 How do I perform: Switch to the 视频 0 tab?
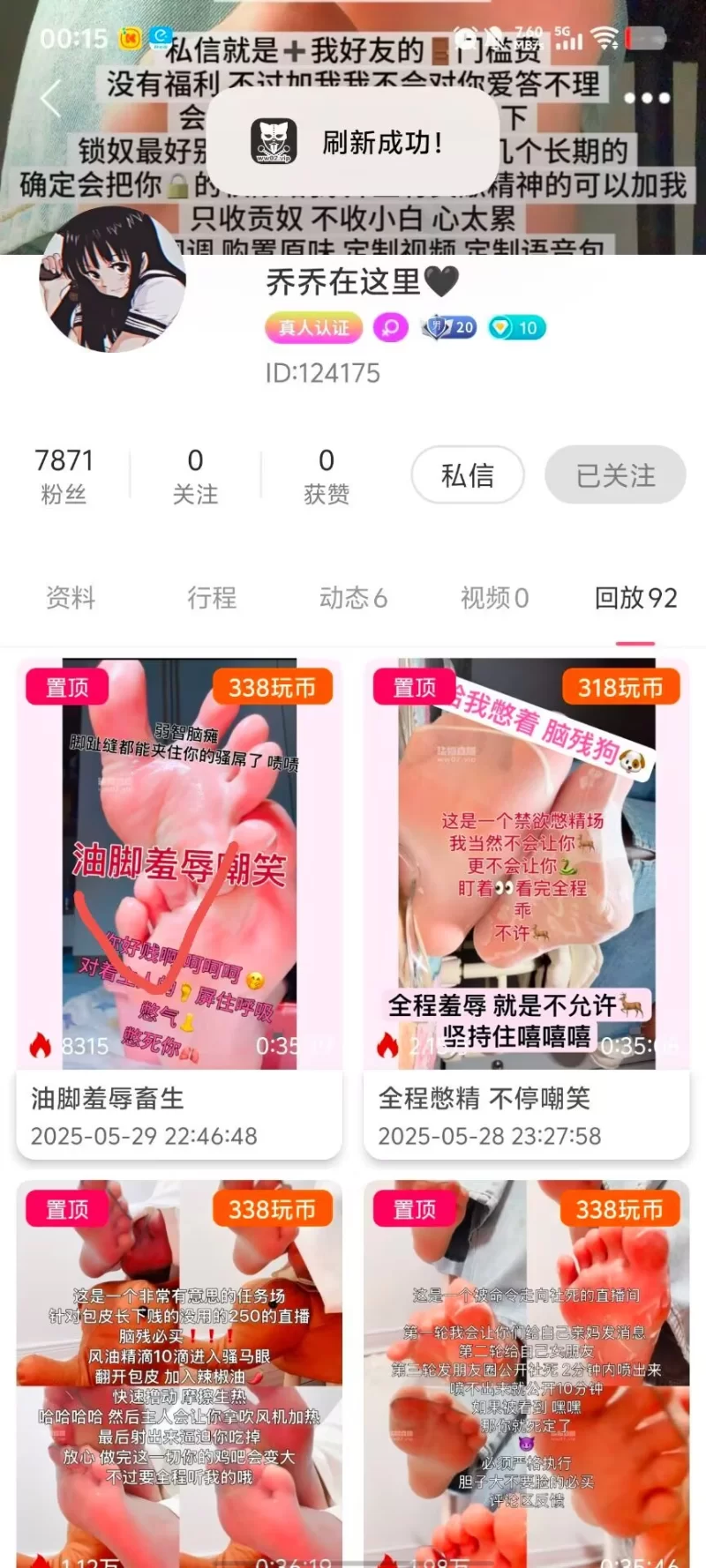pos(494,598)
